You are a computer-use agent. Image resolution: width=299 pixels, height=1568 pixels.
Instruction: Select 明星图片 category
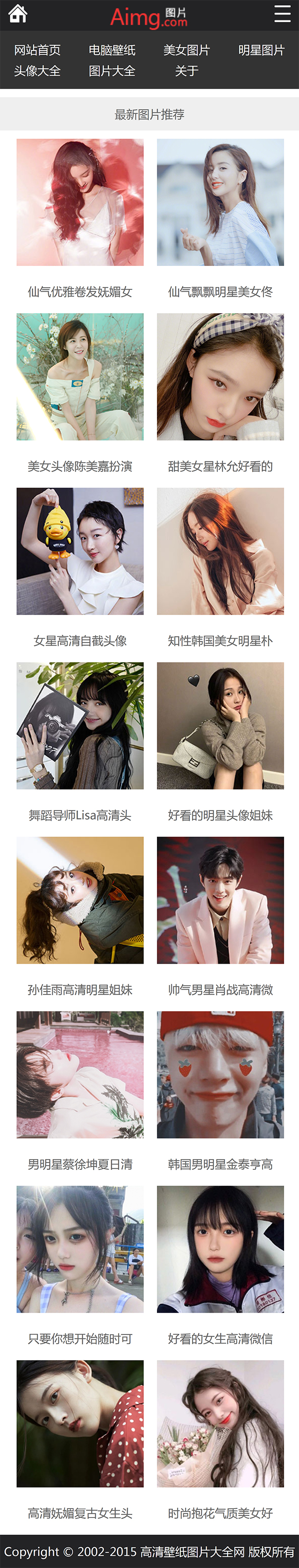coord(261,50)
